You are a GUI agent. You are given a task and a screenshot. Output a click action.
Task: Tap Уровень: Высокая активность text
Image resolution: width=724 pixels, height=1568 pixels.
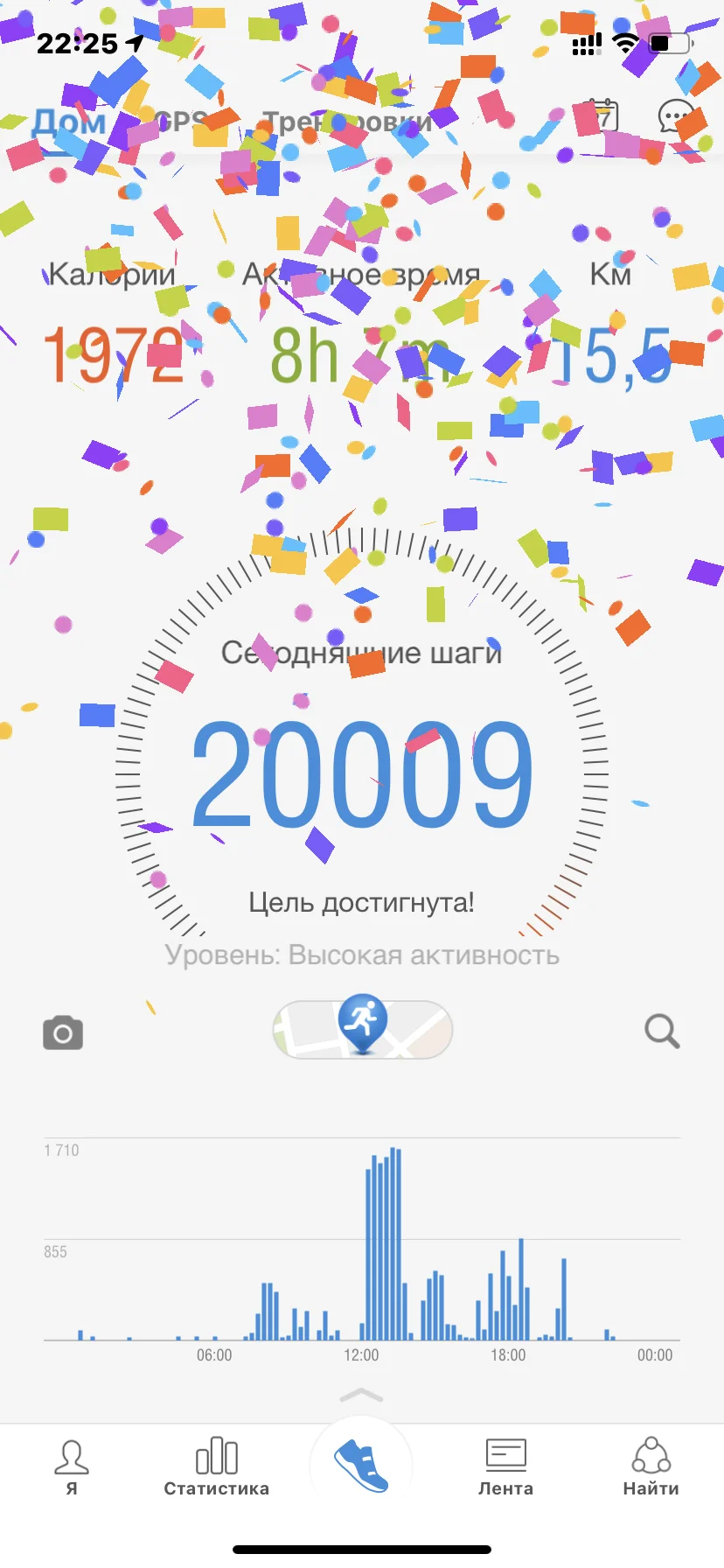point(362,955)
